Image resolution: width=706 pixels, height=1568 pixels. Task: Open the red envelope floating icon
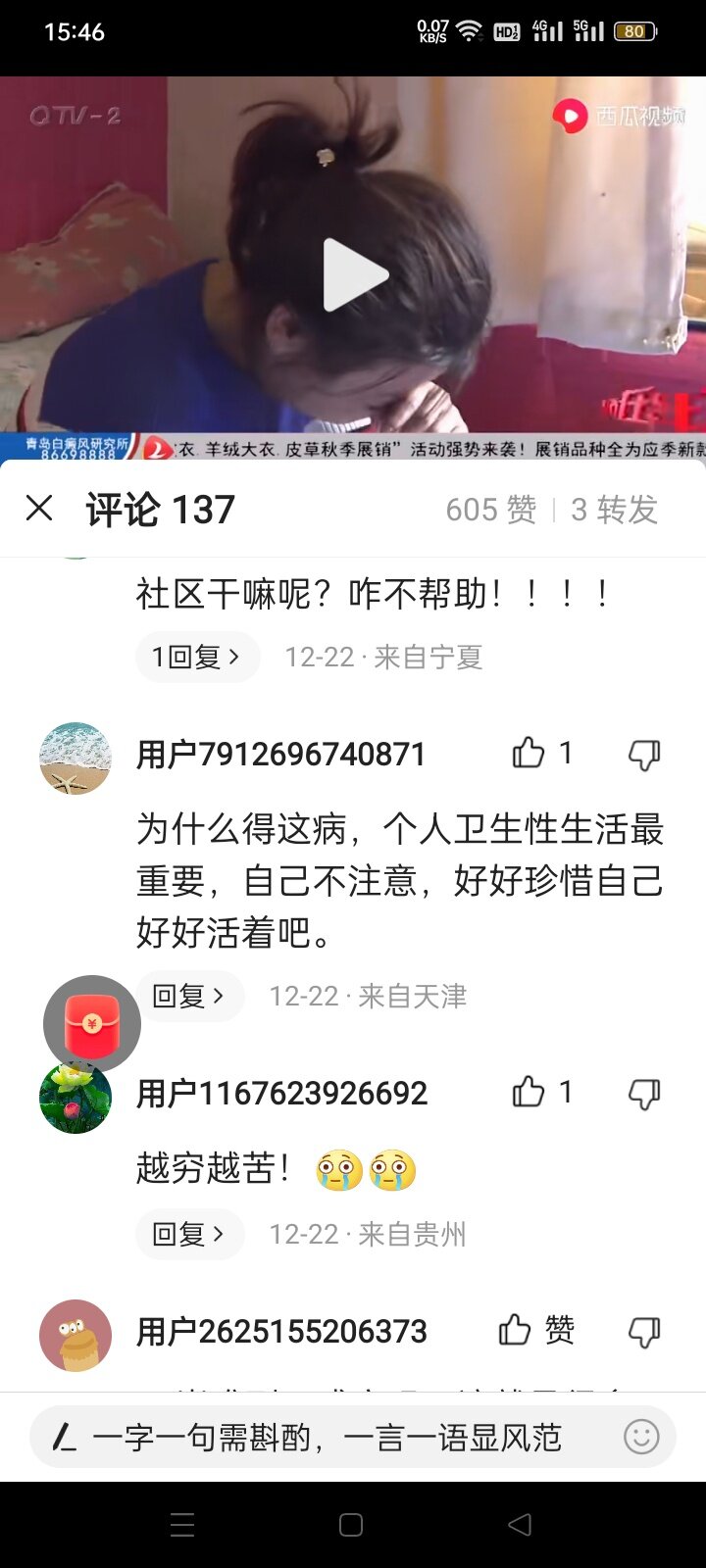92,1024
